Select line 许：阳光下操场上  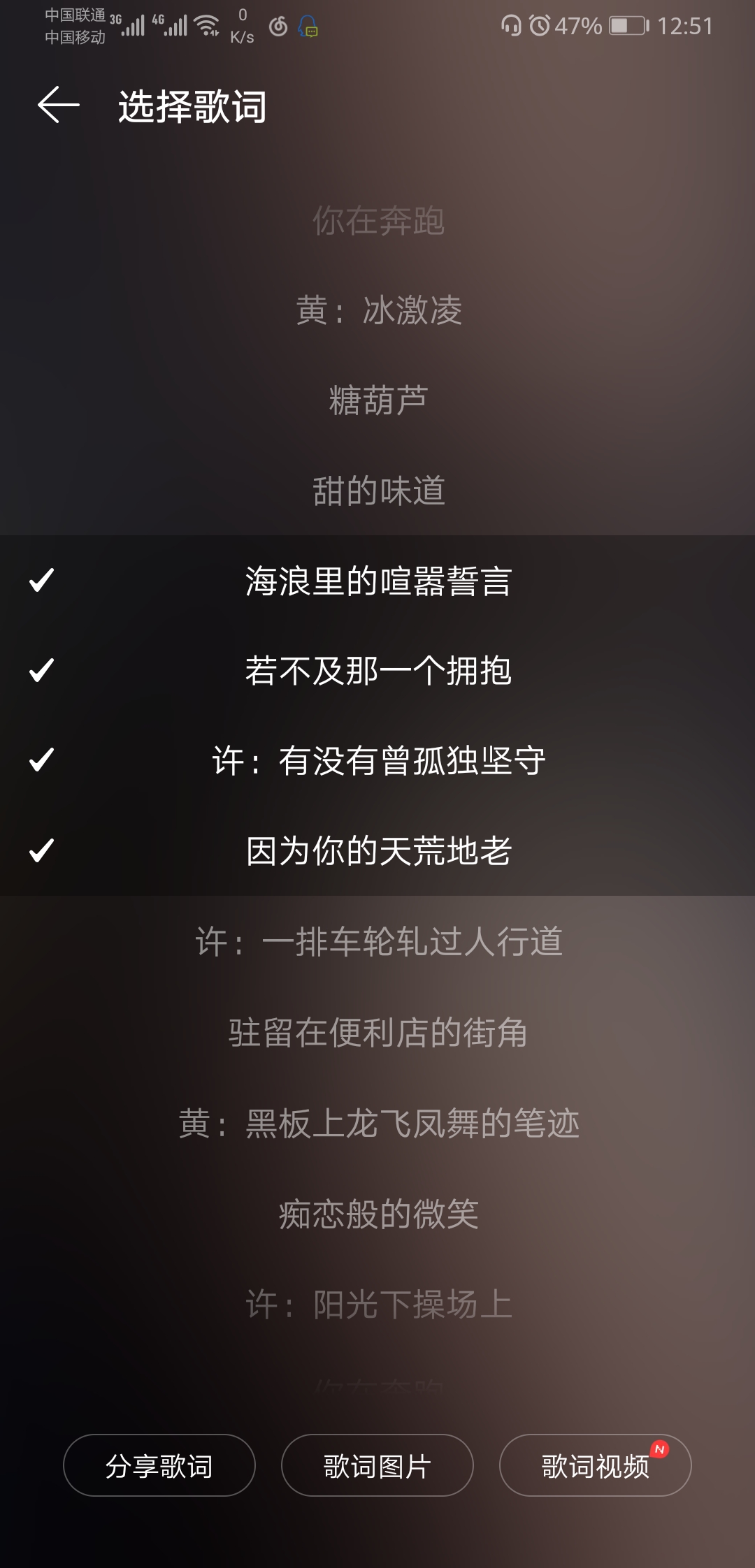click(x=377, y=1304)
